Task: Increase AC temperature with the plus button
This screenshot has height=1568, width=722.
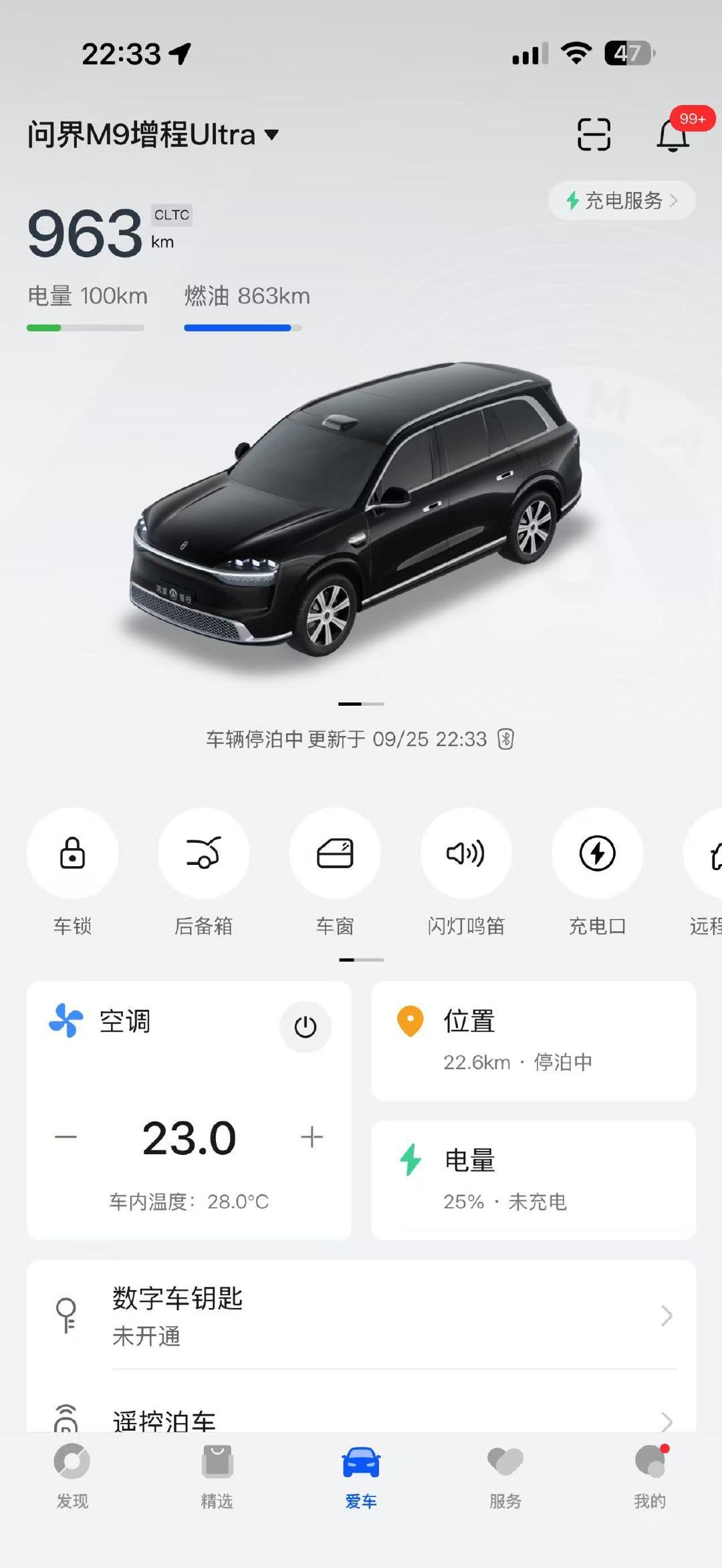Action: click(312, 1137)
